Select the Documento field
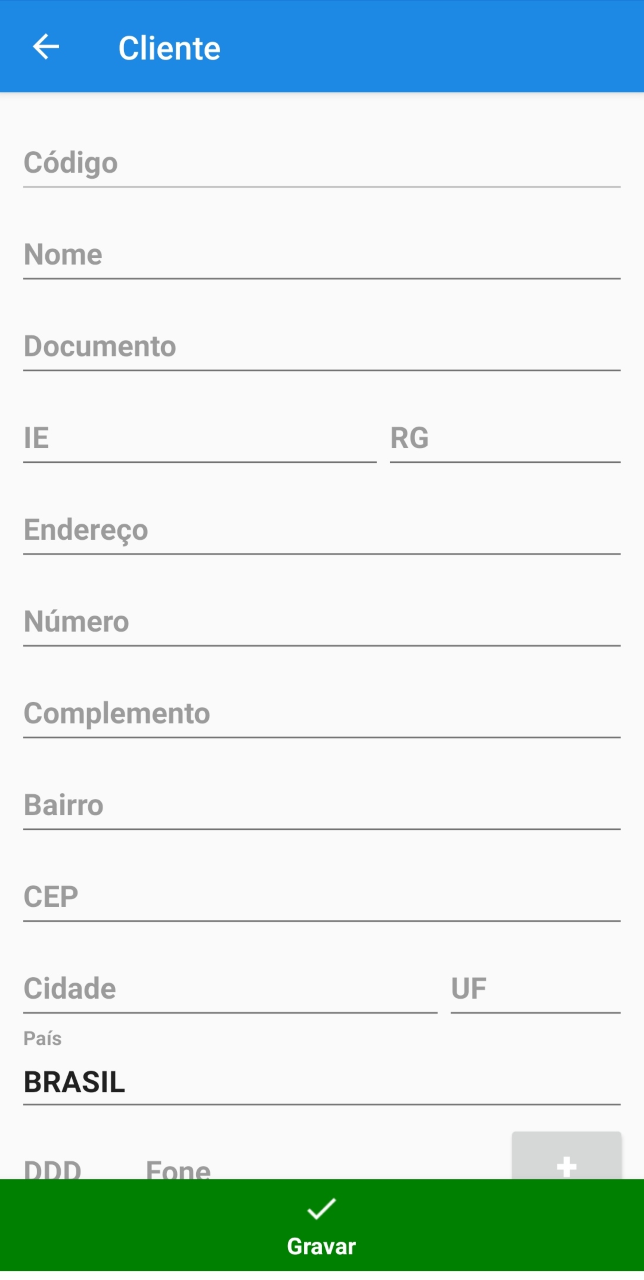This screenshot has width=644, height=1280. (x=321, y=347)
